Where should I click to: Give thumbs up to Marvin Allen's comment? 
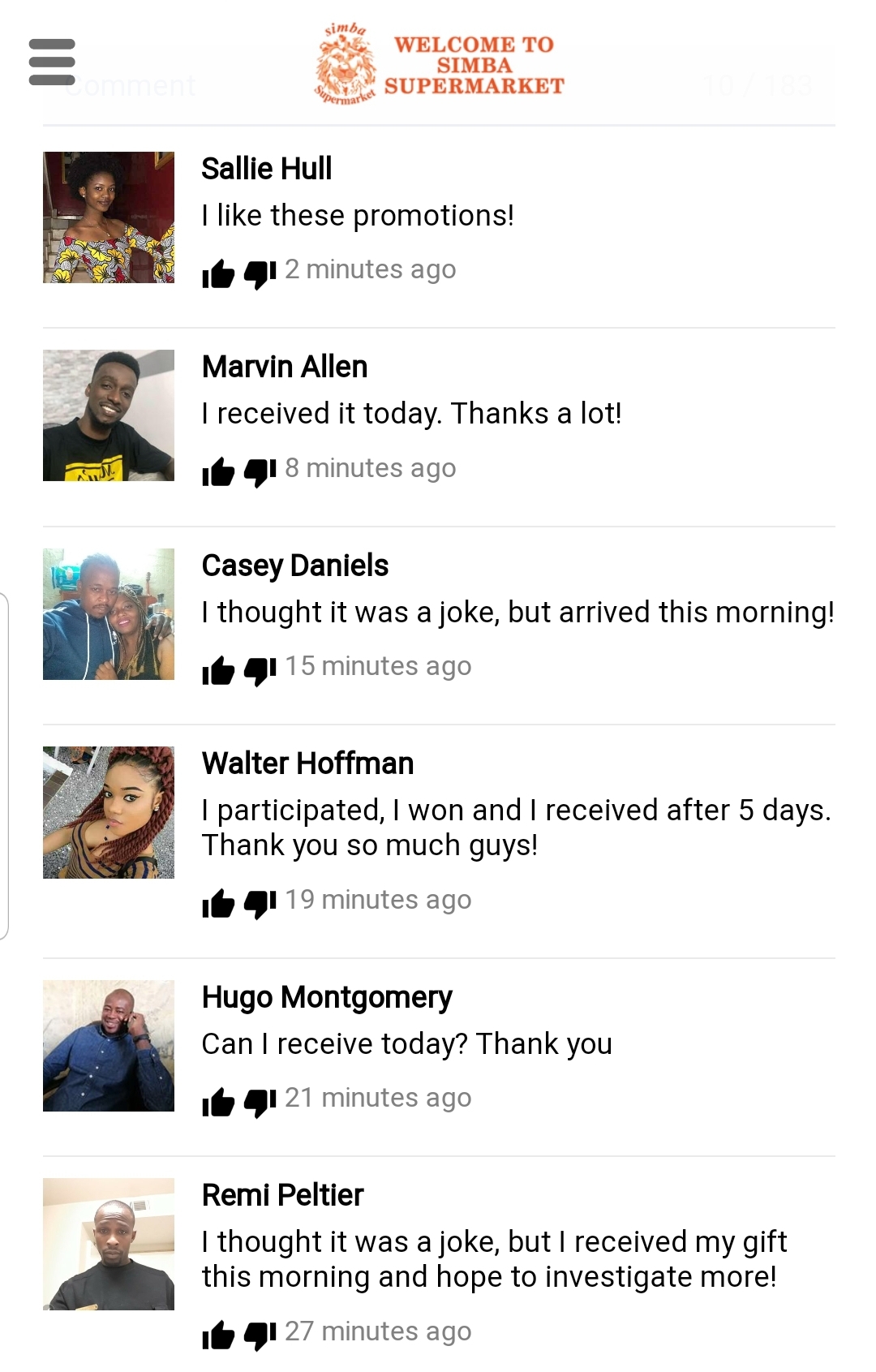coord(218,471)
